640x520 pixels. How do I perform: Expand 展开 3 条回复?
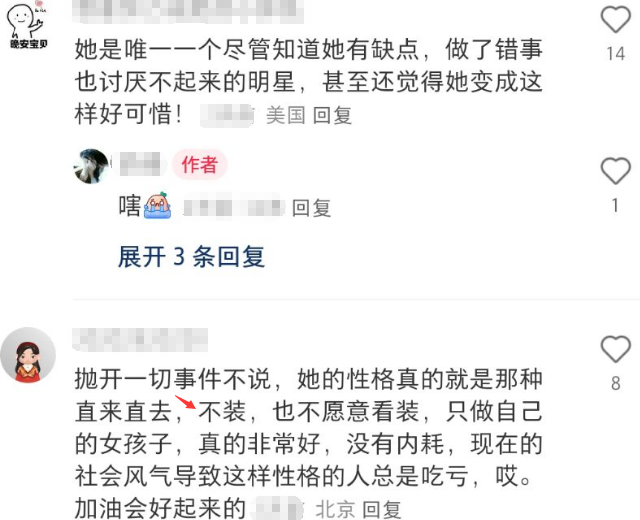point(191,257)
